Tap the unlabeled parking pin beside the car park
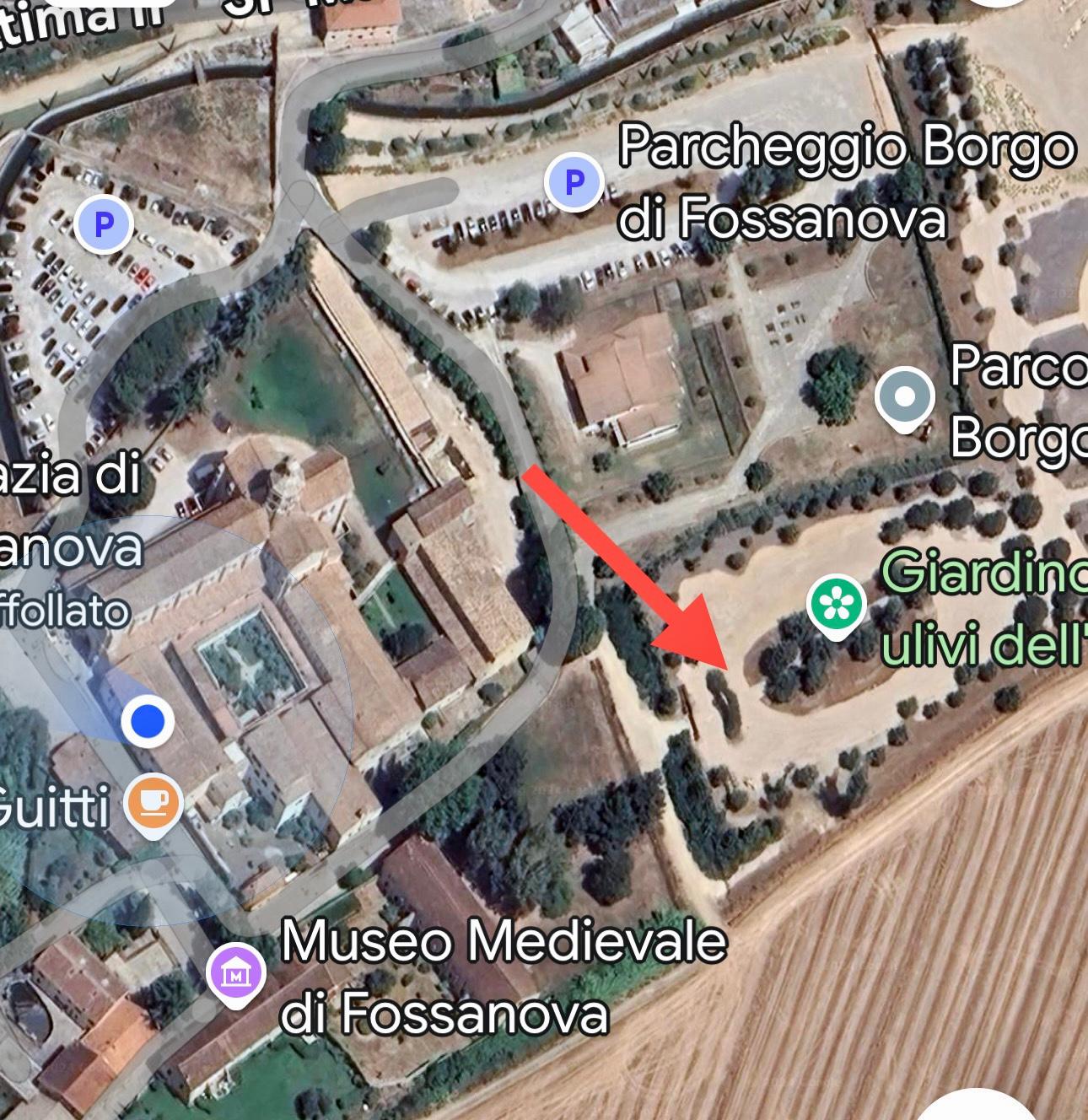The width and height of the screenshot is (1088, 1120). point(104,224)
